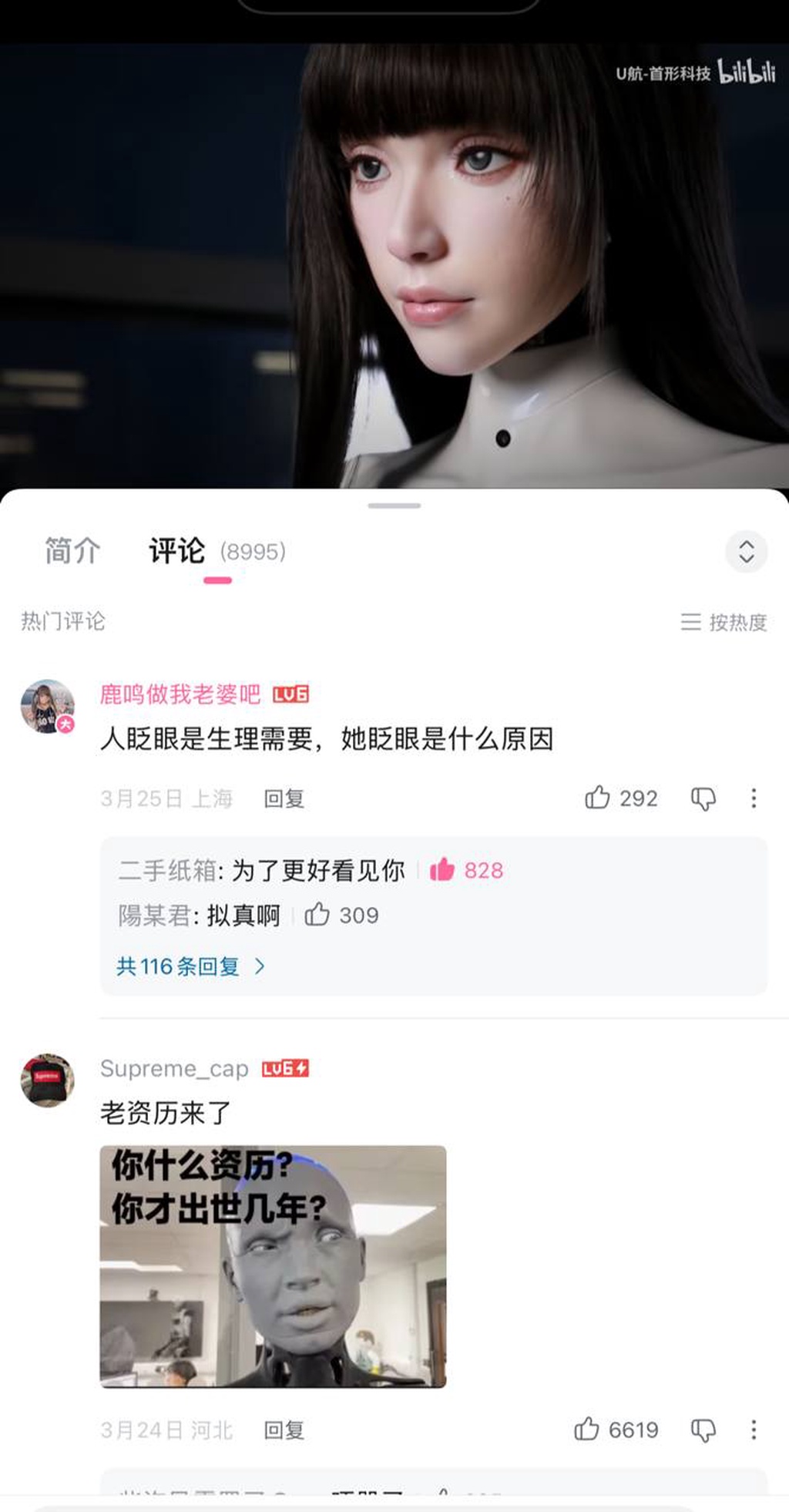Dislike the 人眨眼是生理需要 comment
The image size is (789, 1512).
703,798
